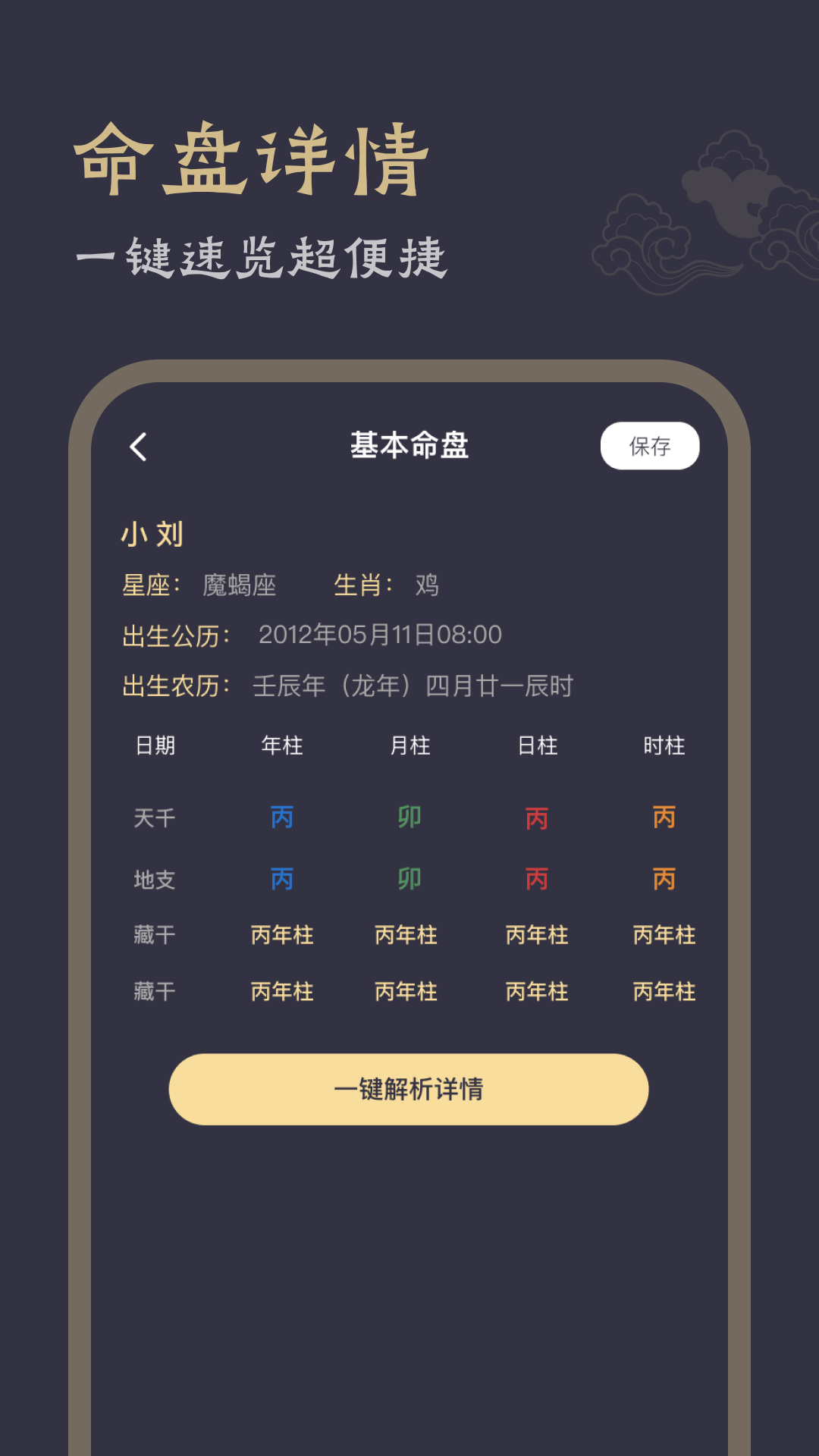Tap the back arrow to return

coord(139,447)
